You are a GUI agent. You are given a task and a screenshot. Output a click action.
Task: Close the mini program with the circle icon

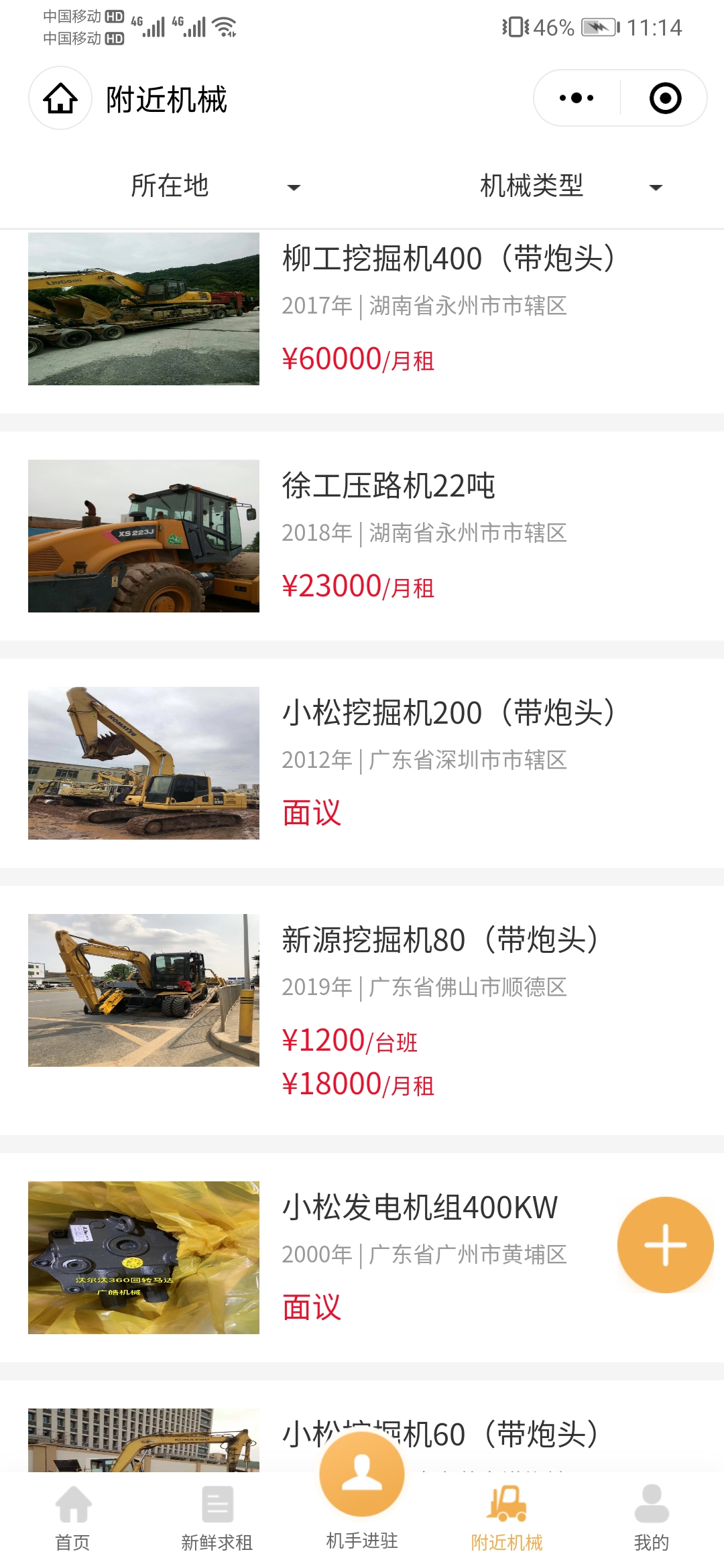pyautogui.click(x=665, y=99)
